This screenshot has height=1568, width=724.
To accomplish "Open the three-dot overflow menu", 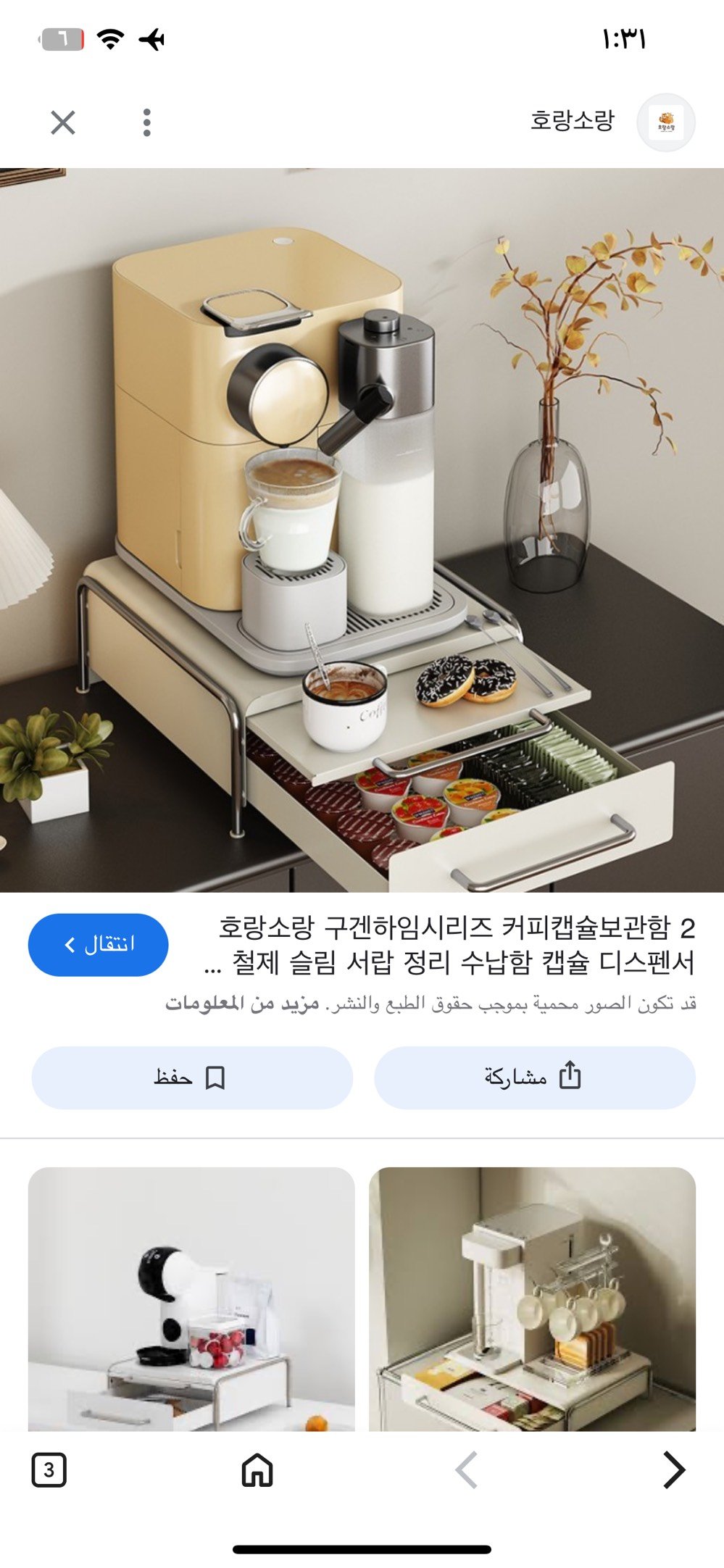I will 146,122.
